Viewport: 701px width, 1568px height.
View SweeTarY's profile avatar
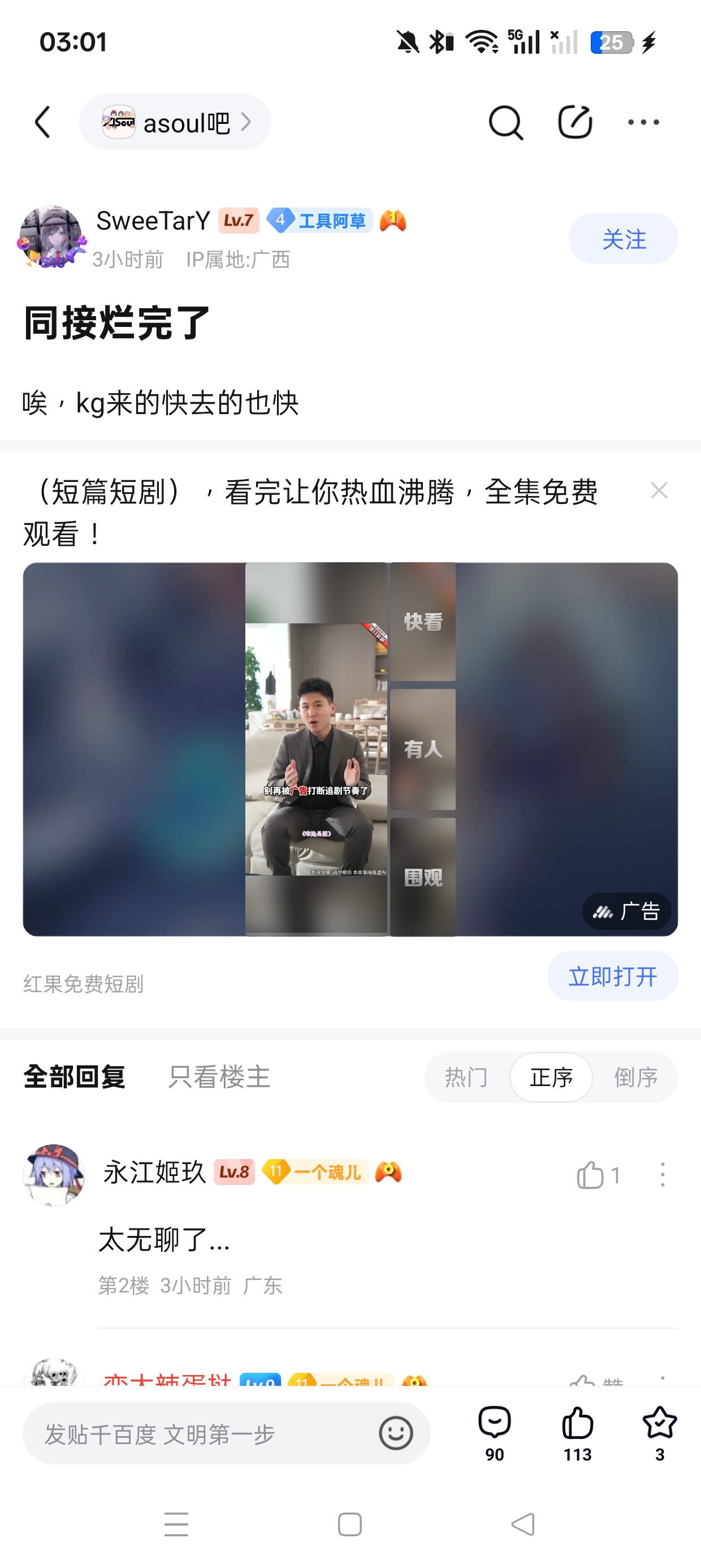tap(50, 236)
